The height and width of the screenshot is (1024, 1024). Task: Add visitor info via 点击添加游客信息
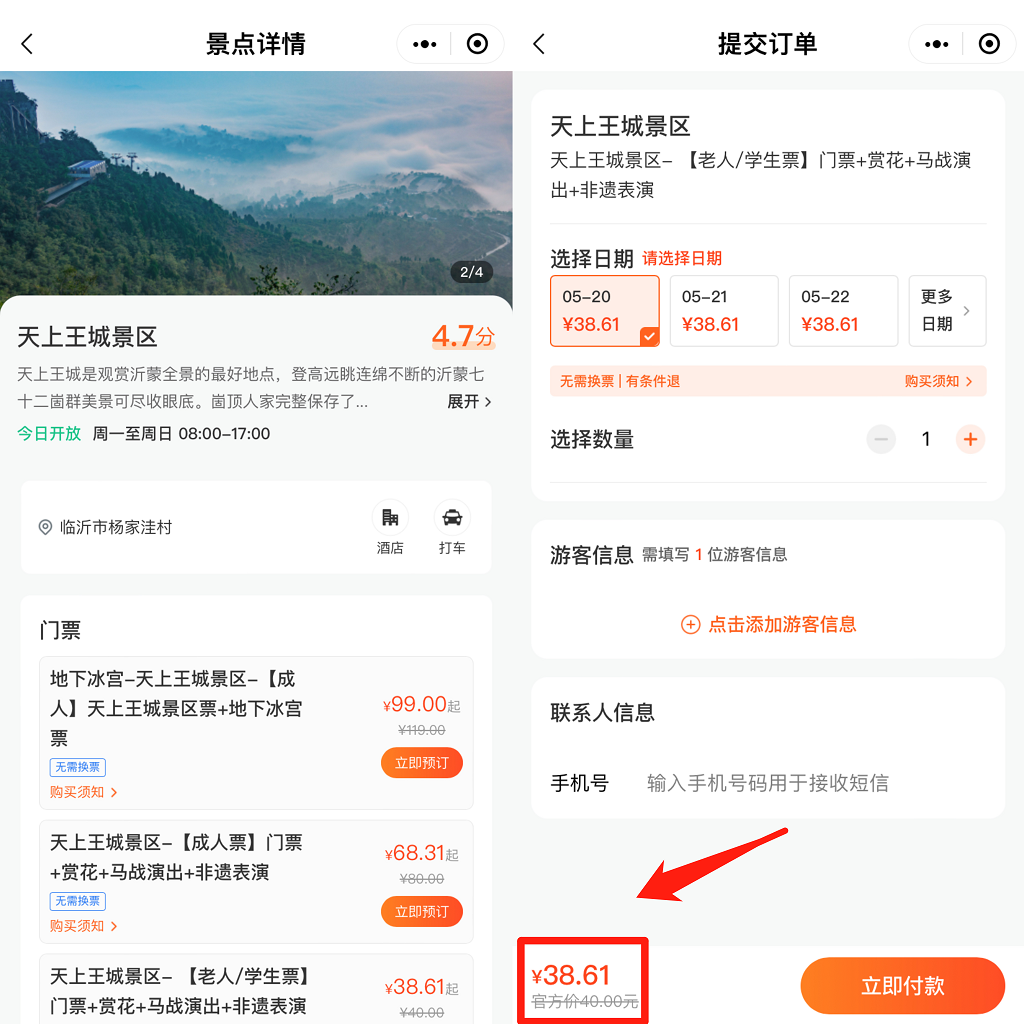point(768,625)
